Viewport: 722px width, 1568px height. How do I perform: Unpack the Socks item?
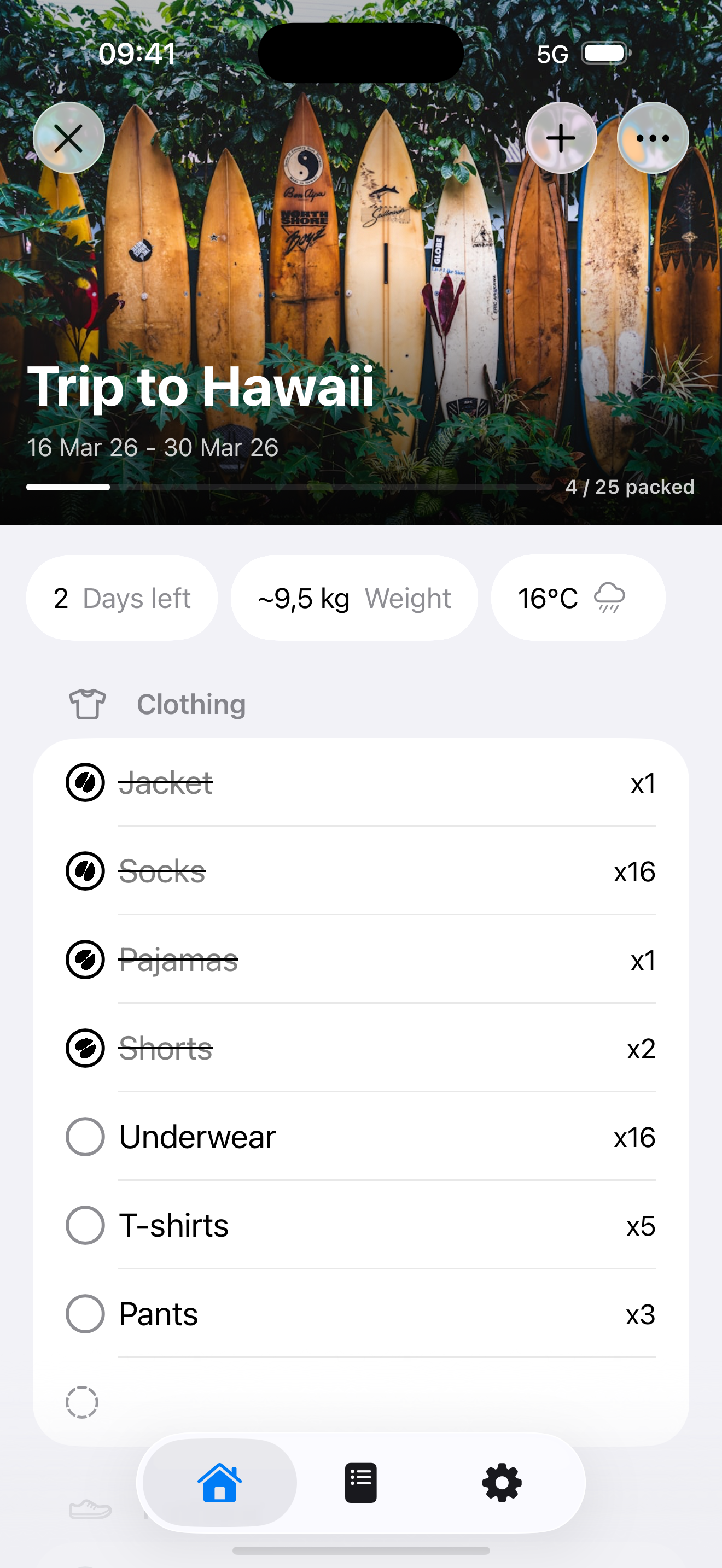click(x=85, y=871)
